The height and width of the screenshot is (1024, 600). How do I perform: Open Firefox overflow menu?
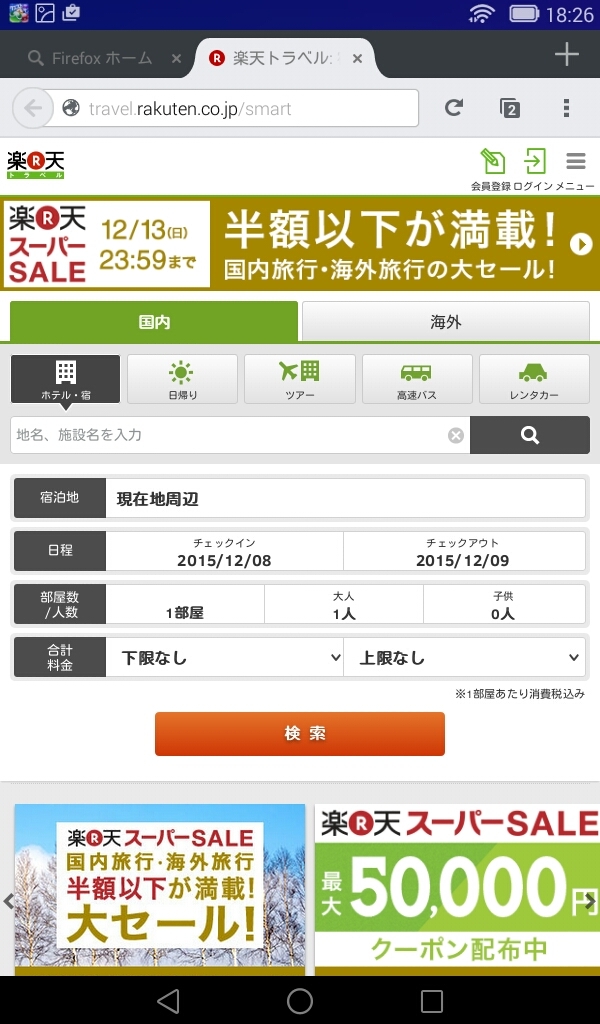tap(566, 108)
